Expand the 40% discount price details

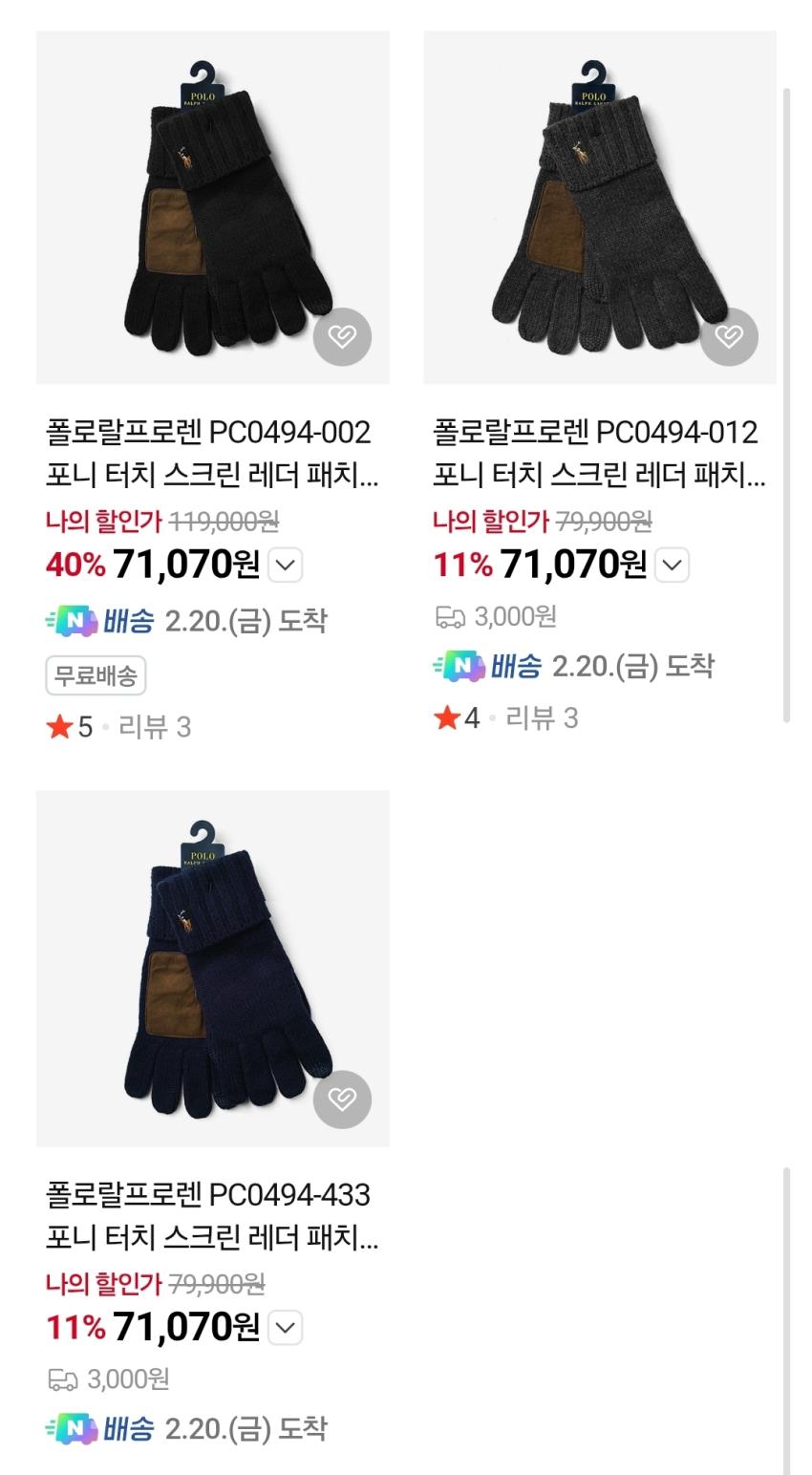coord(285,566)
